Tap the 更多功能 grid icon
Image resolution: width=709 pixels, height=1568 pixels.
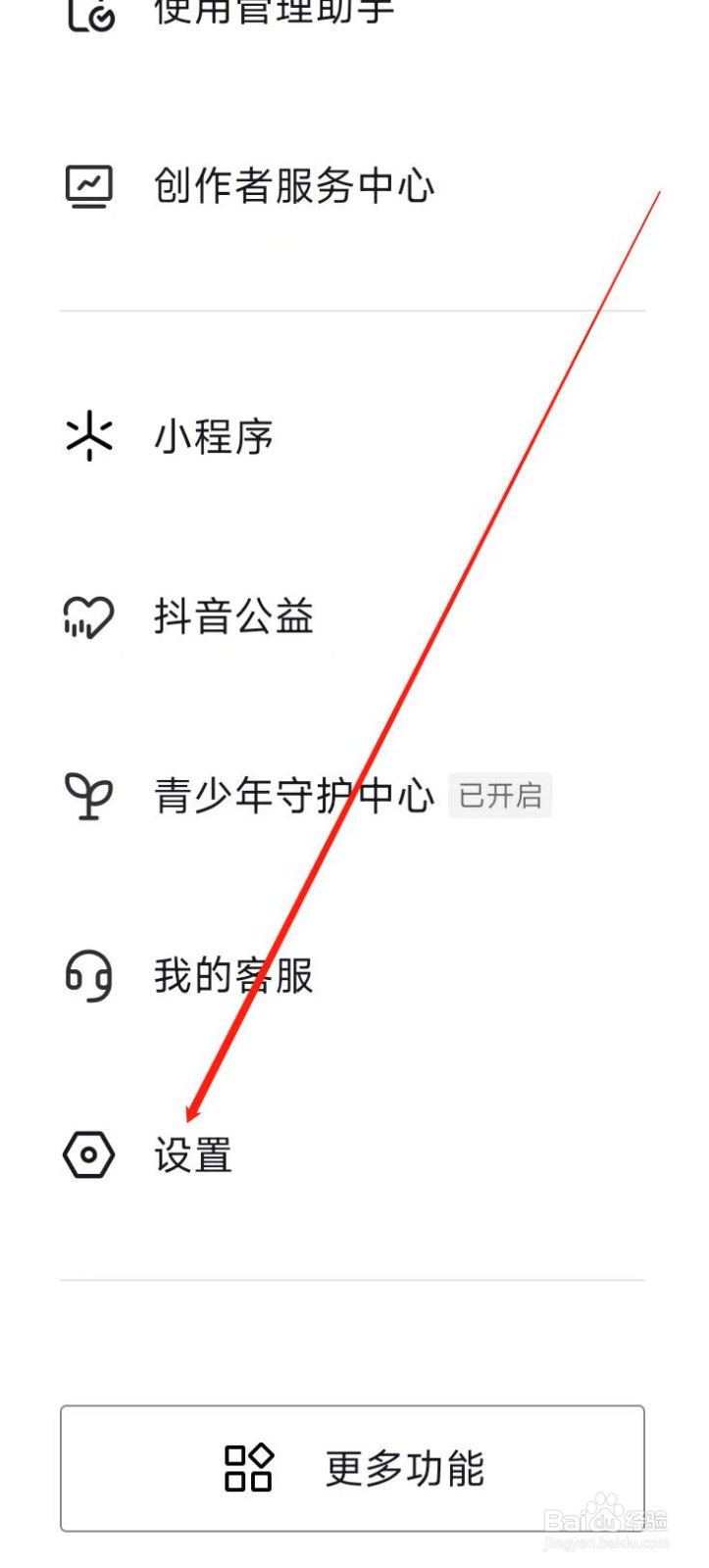coord(248,1468)
